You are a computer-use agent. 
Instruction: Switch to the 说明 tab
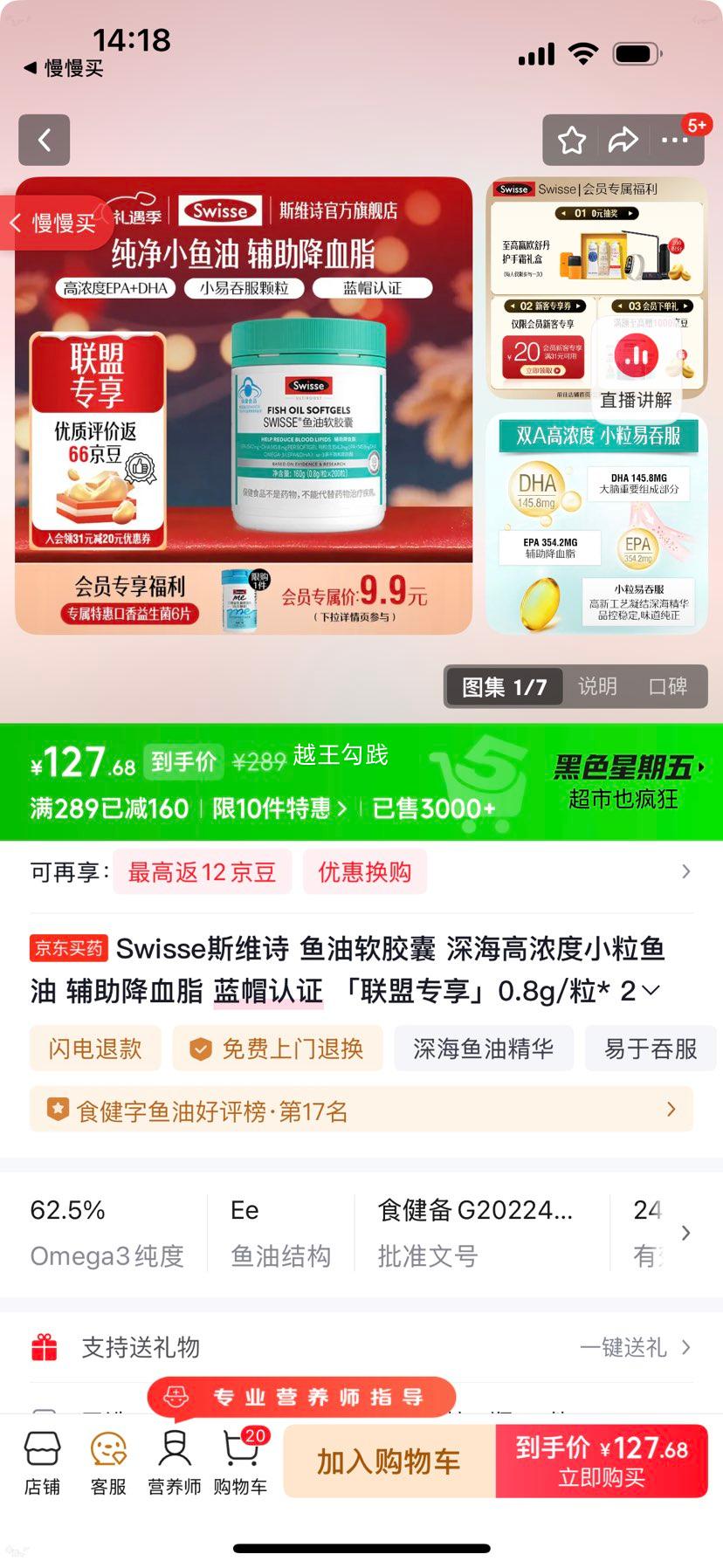tap(597, 687)
